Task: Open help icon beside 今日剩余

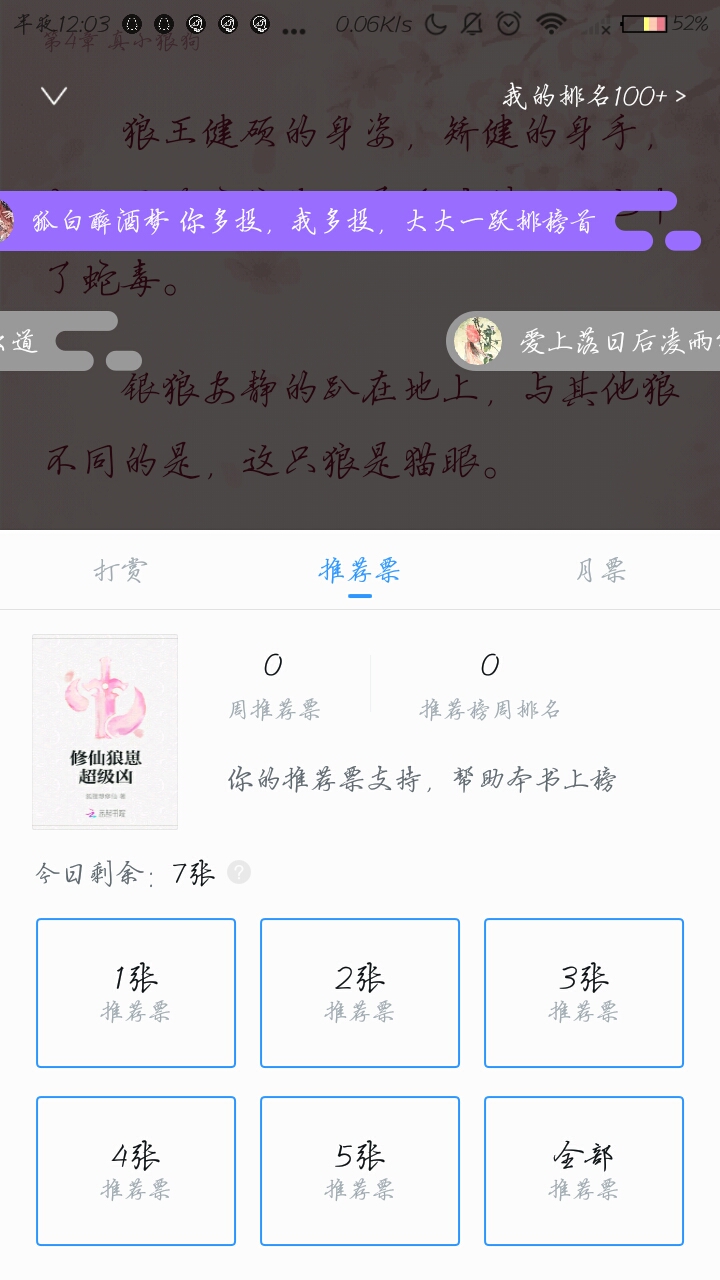Action: click(x=238, y=872)
